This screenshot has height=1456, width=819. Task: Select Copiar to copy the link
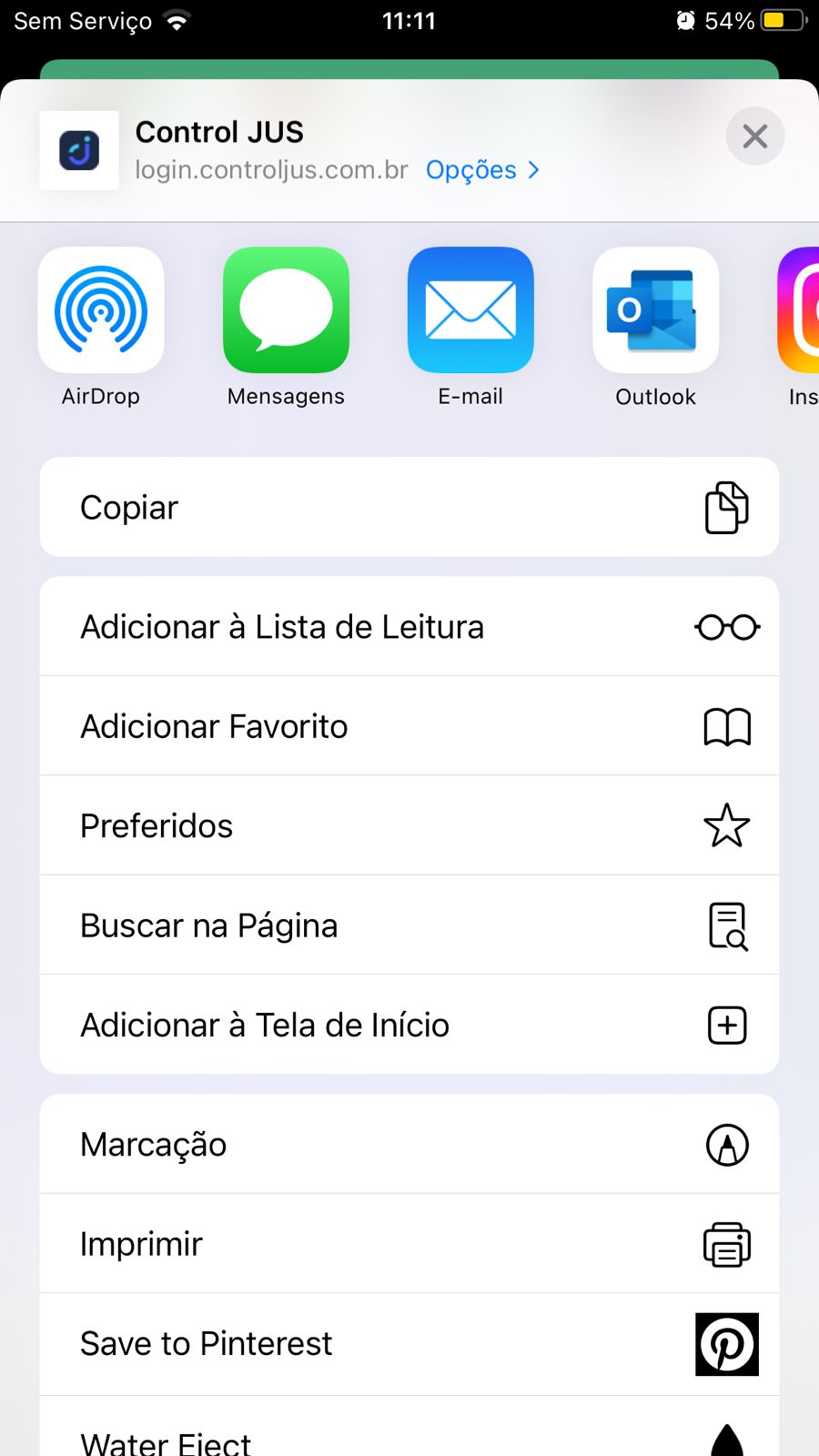click(409, 507)
